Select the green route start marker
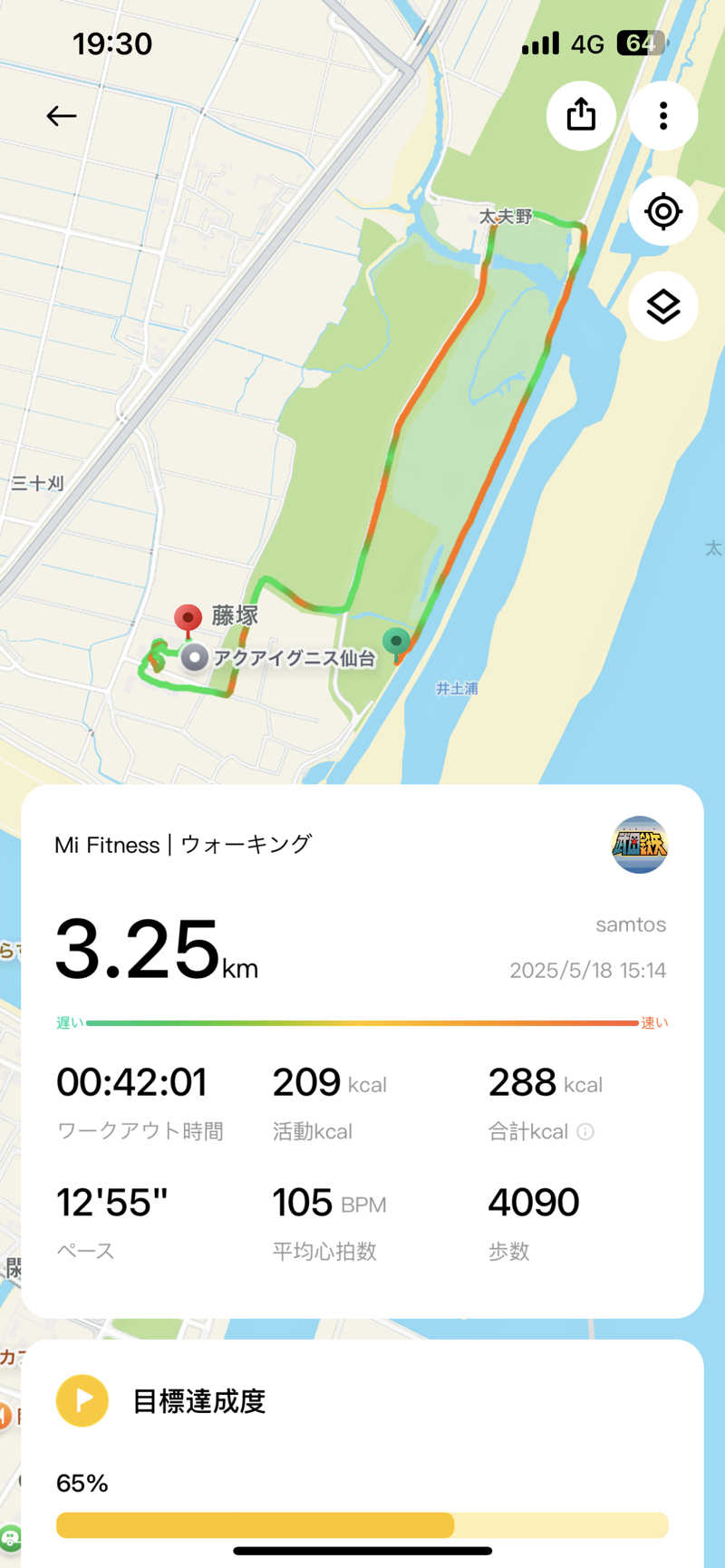 point(395,643)
